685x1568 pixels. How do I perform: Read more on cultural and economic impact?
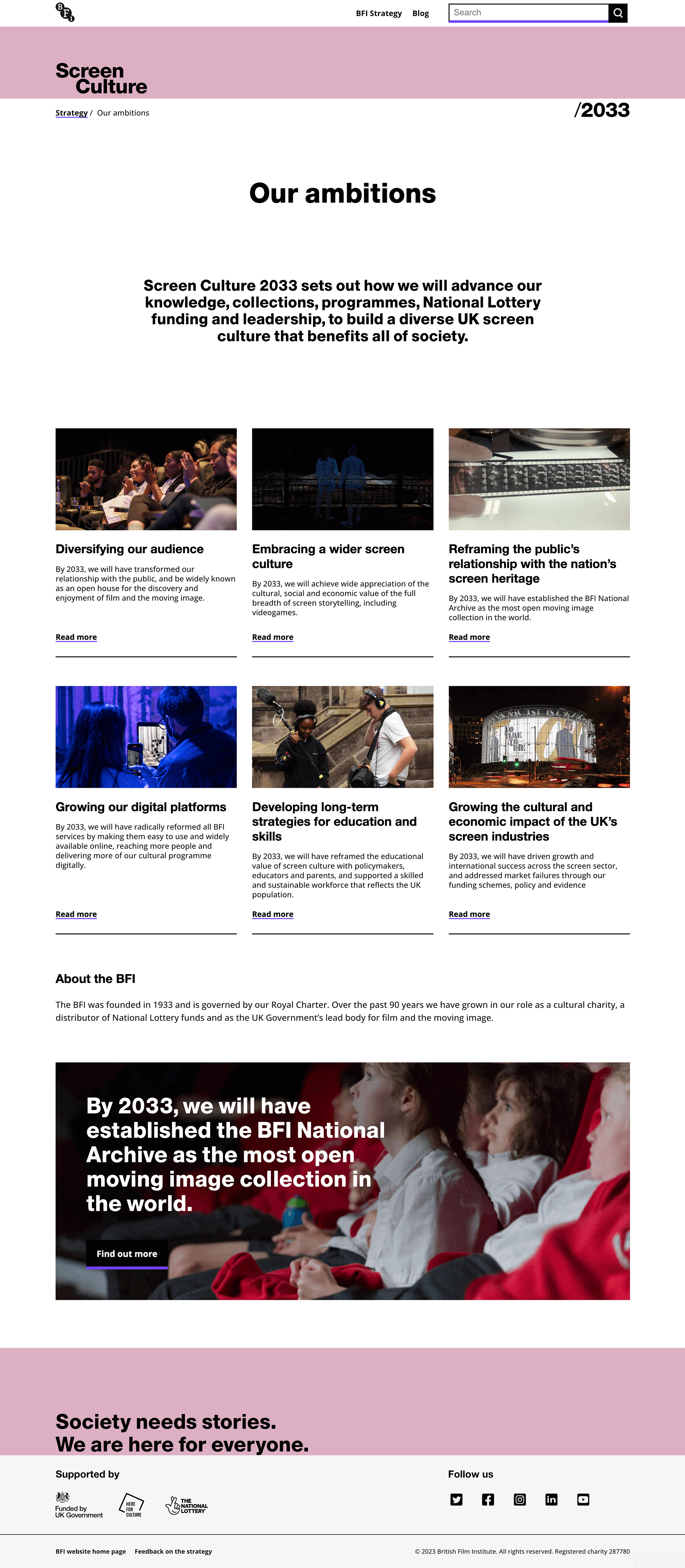[x=469, y=914]
